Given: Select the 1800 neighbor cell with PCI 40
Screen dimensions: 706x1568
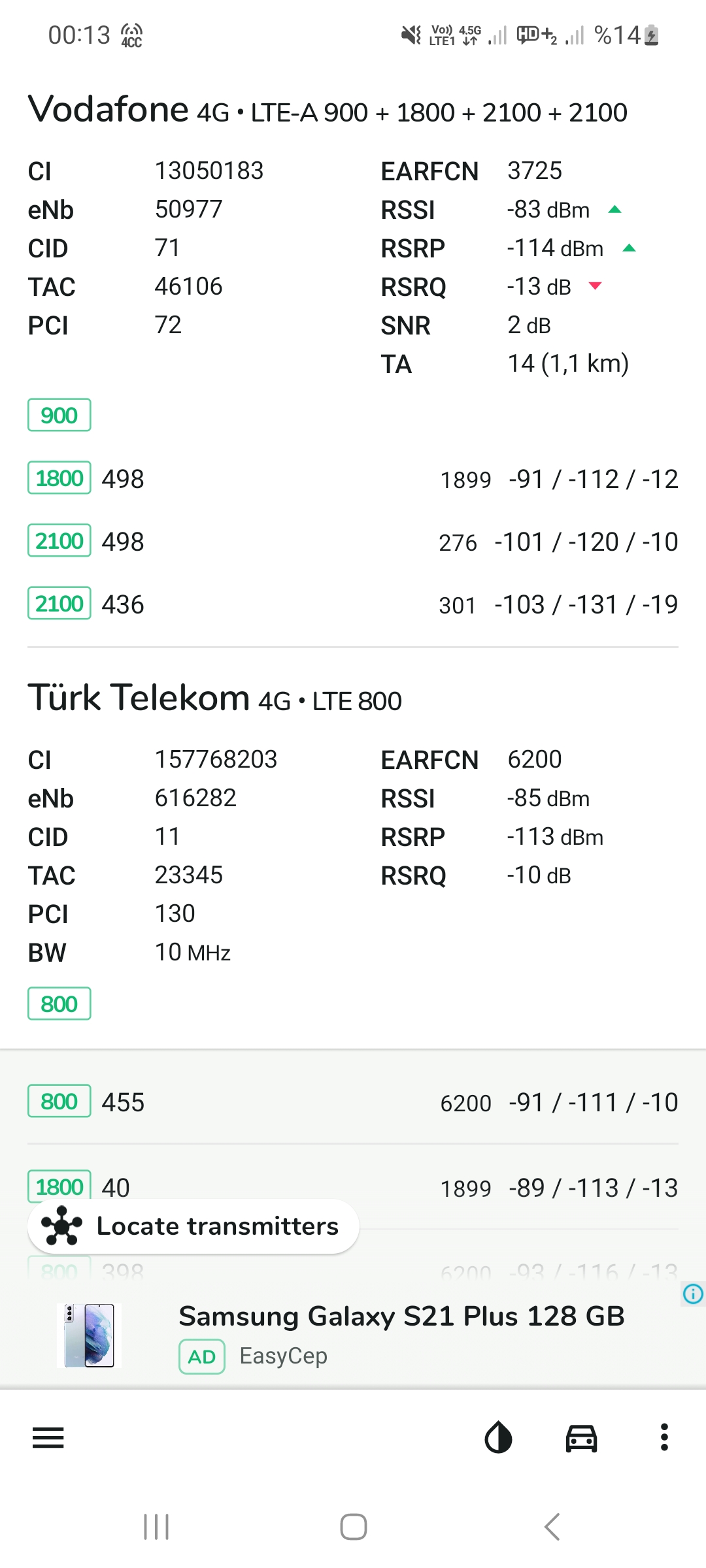Looking at the screenshot, I should [x=353, y=1187].
